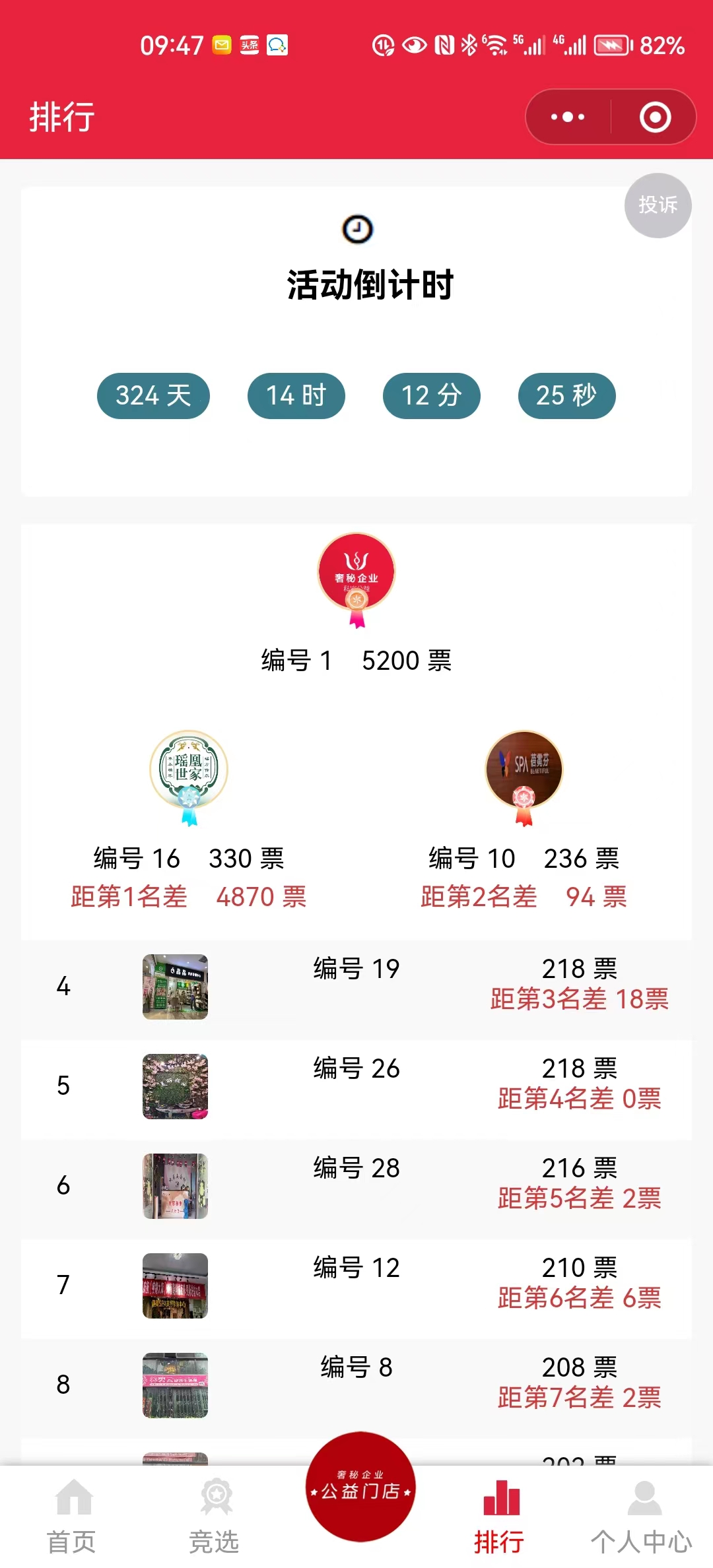Open first-place entry 编号 1
The width and height of the screenshot is (713, 1568).
click(356, 574)
